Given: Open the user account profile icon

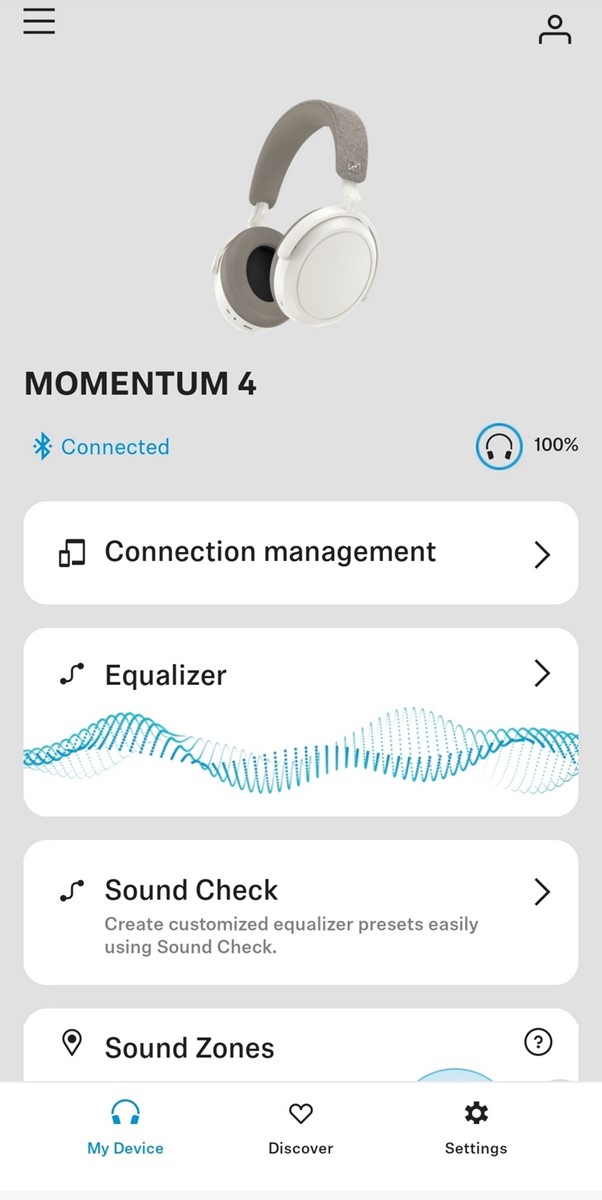Looking at the screenshot, I should click(554, 30).
